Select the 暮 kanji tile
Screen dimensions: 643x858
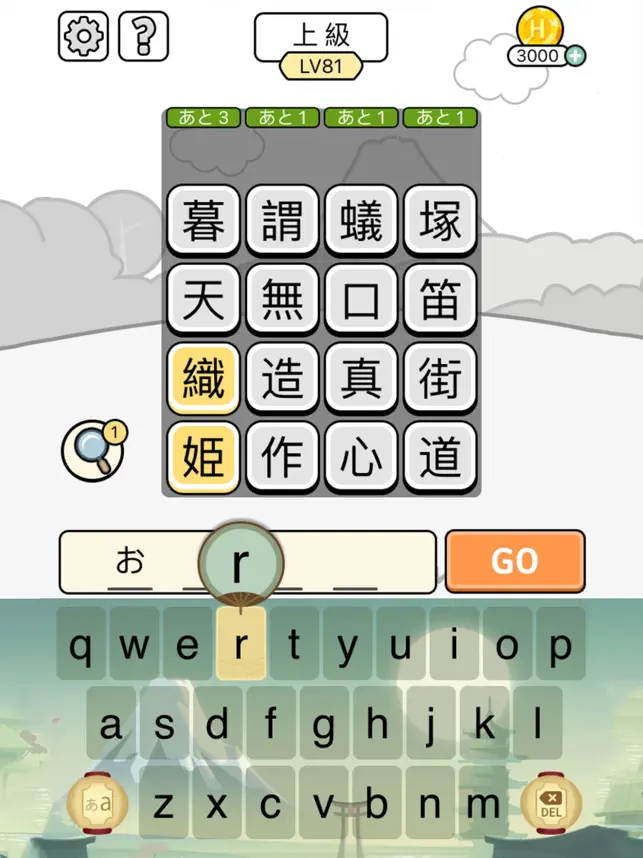point(204,220)
